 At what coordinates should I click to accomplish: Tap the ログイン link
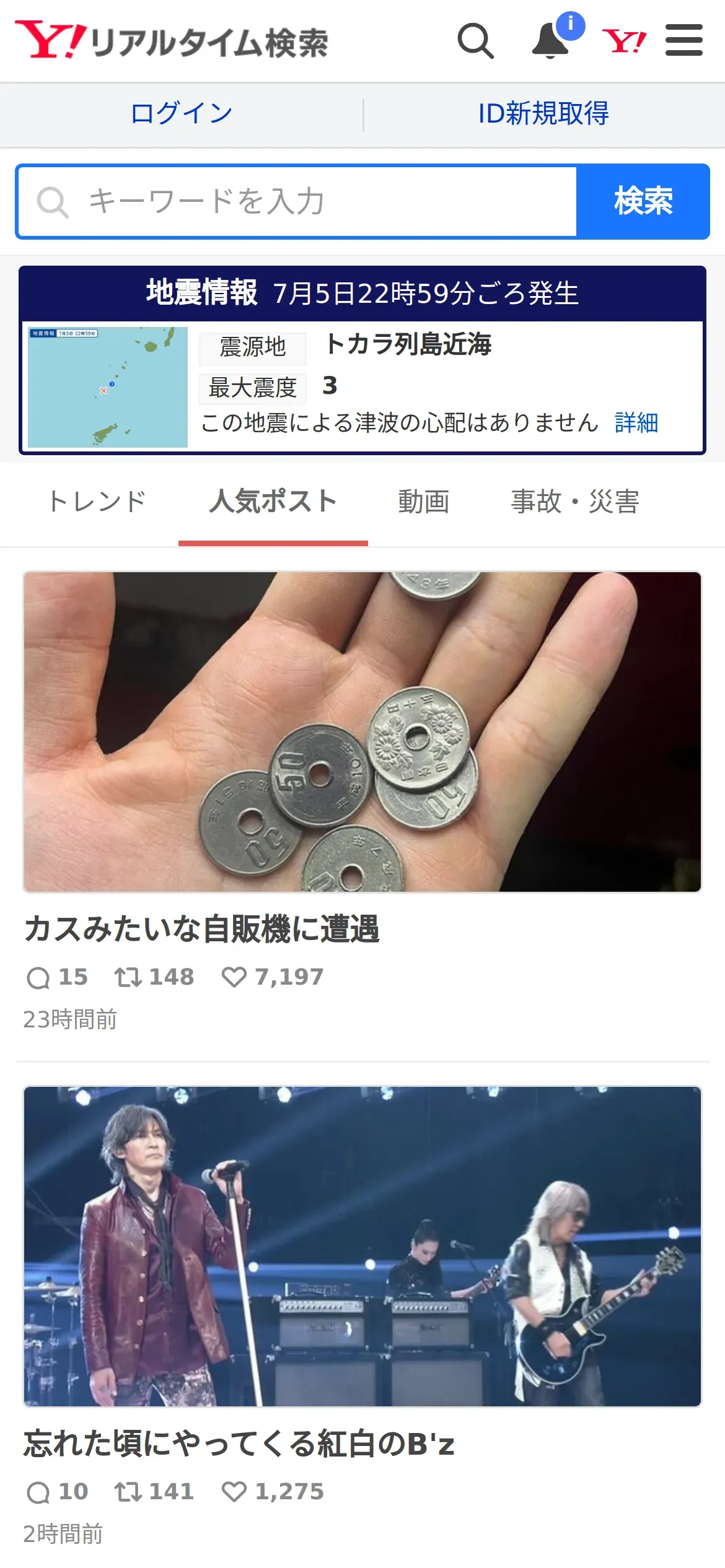182,114
